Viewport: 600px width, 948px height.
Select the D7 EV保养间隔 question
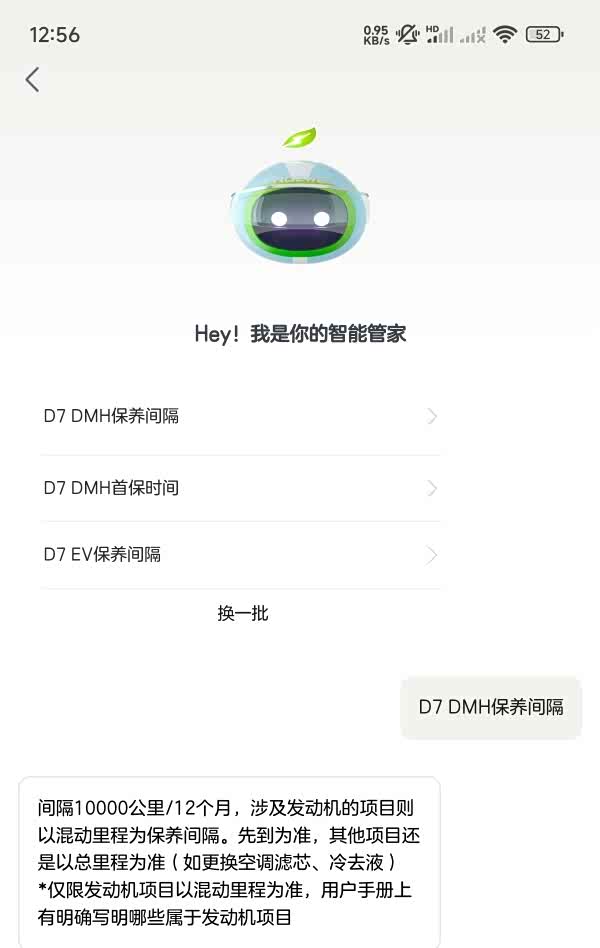tap(240, 554)
